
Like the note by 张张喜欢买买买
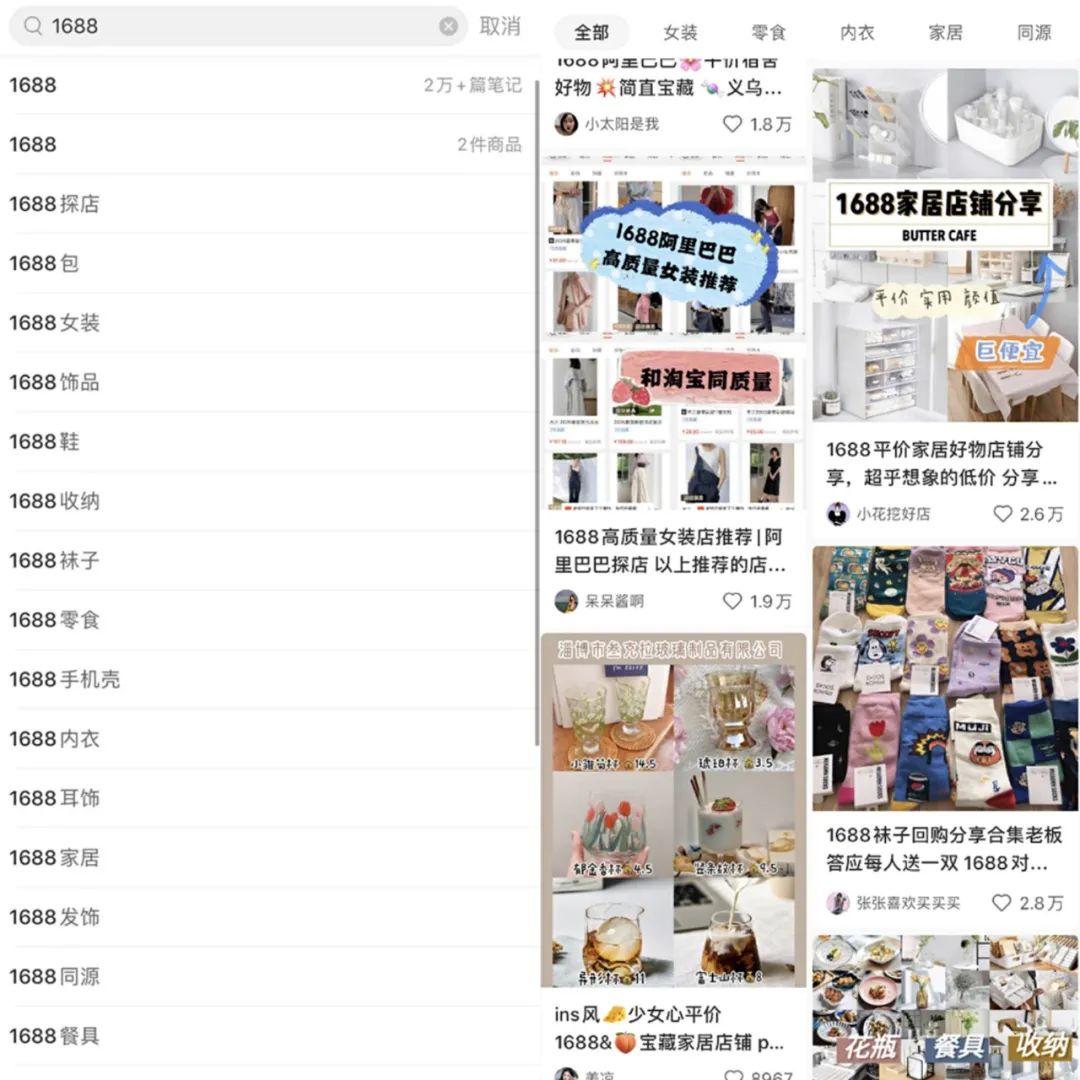click(x=1002, y=903)
